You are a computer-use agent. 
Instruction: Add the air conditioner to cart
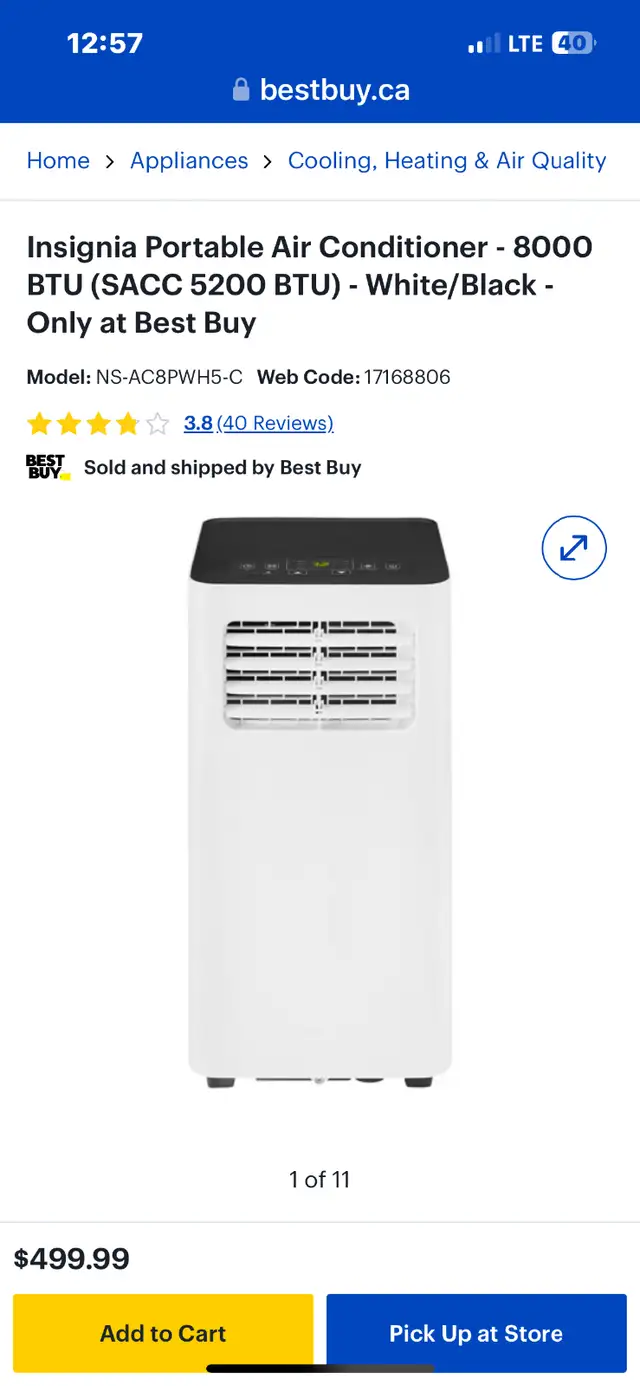click(x=163, y=1333)
